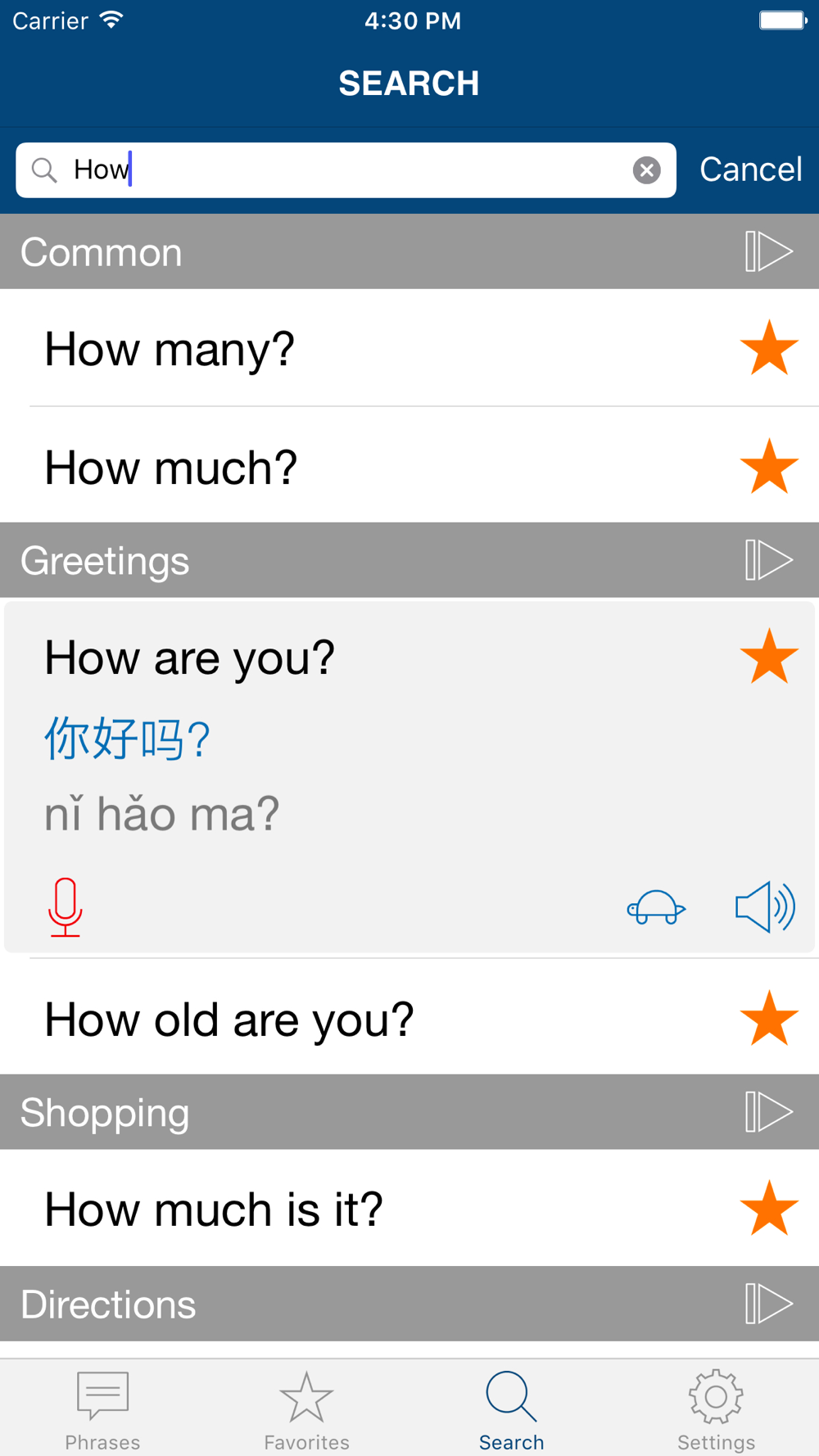Play all phrases in Directions section

tap(768, 1304)
